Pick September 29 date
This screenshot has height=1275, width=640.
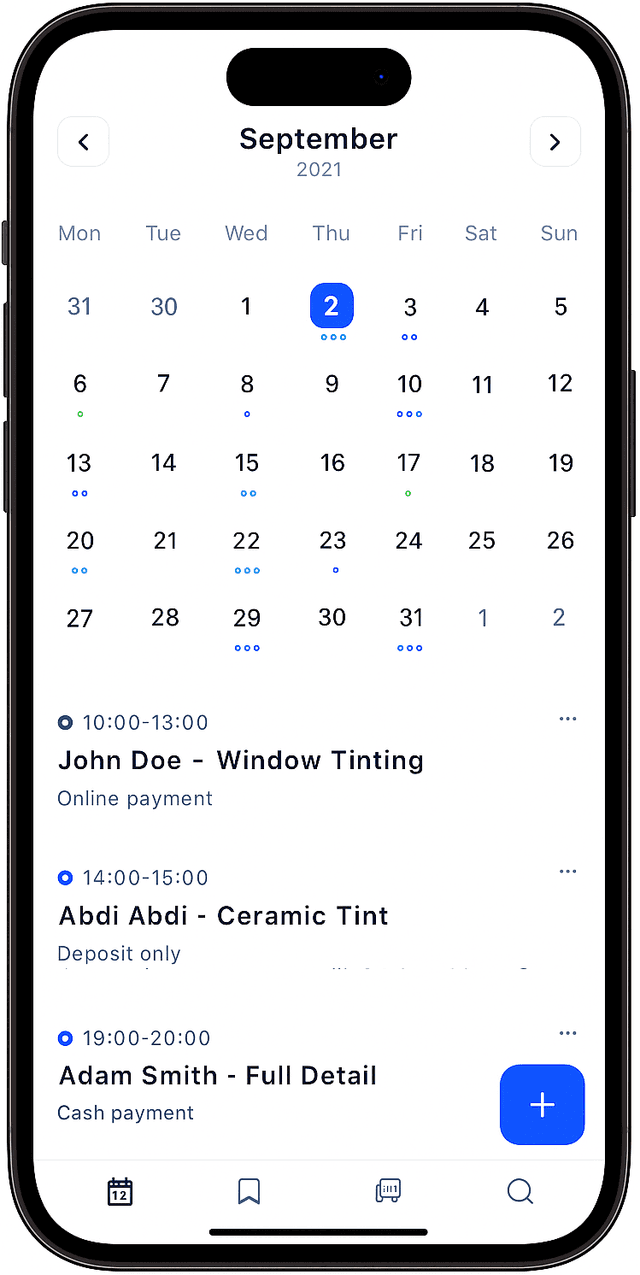247,618
